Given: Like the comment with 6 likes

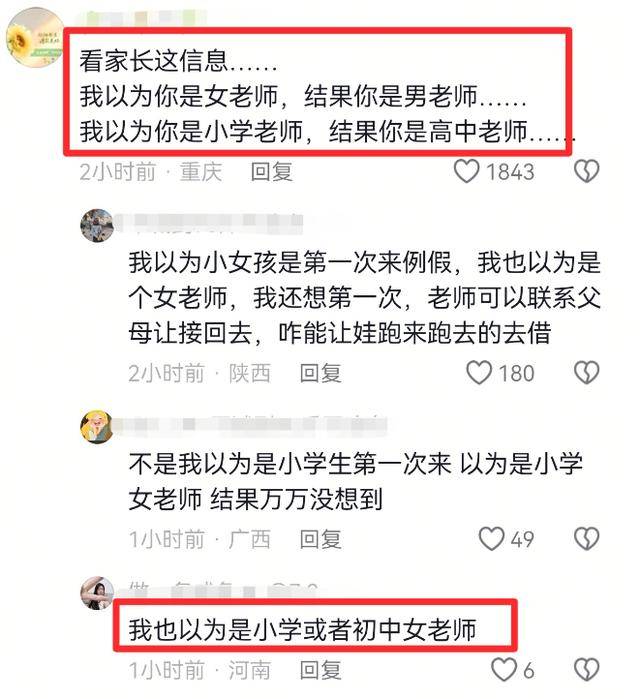Looking at the screenshot, I should (x=503, y=669).
